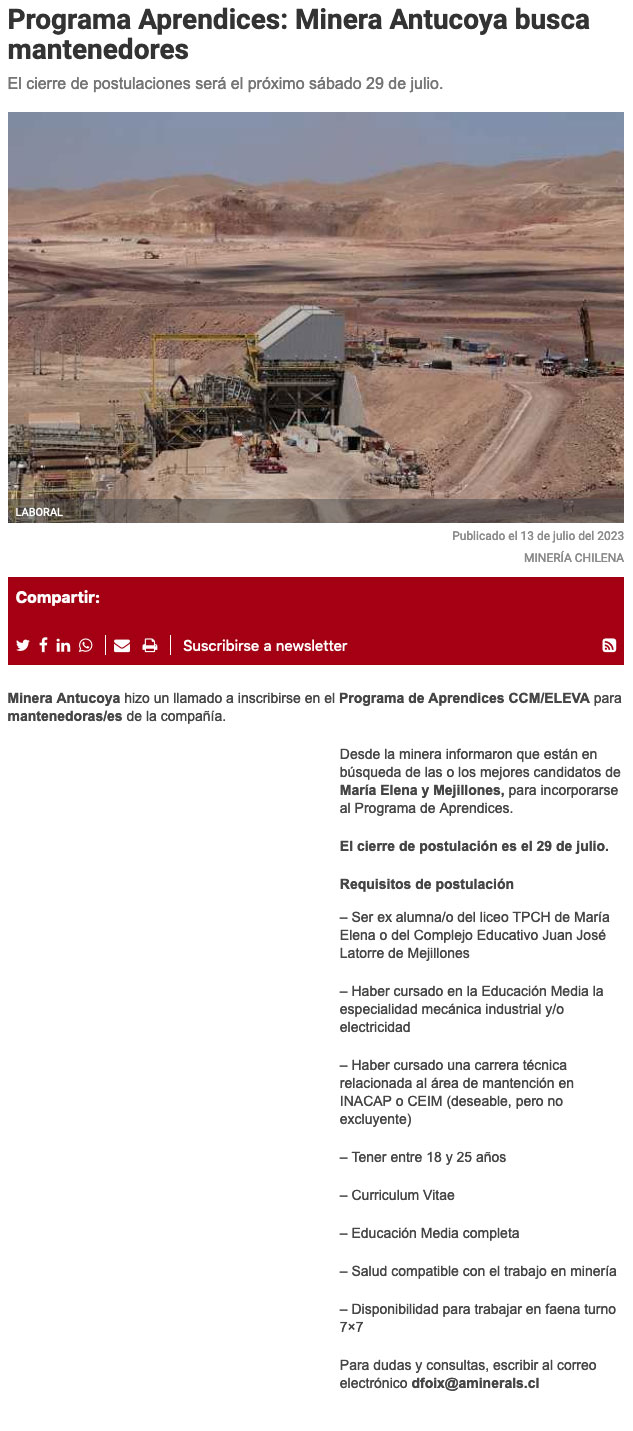Share the article via WhatsApp
Viewport: 633px width, 1431px height.
click(85, 646)
